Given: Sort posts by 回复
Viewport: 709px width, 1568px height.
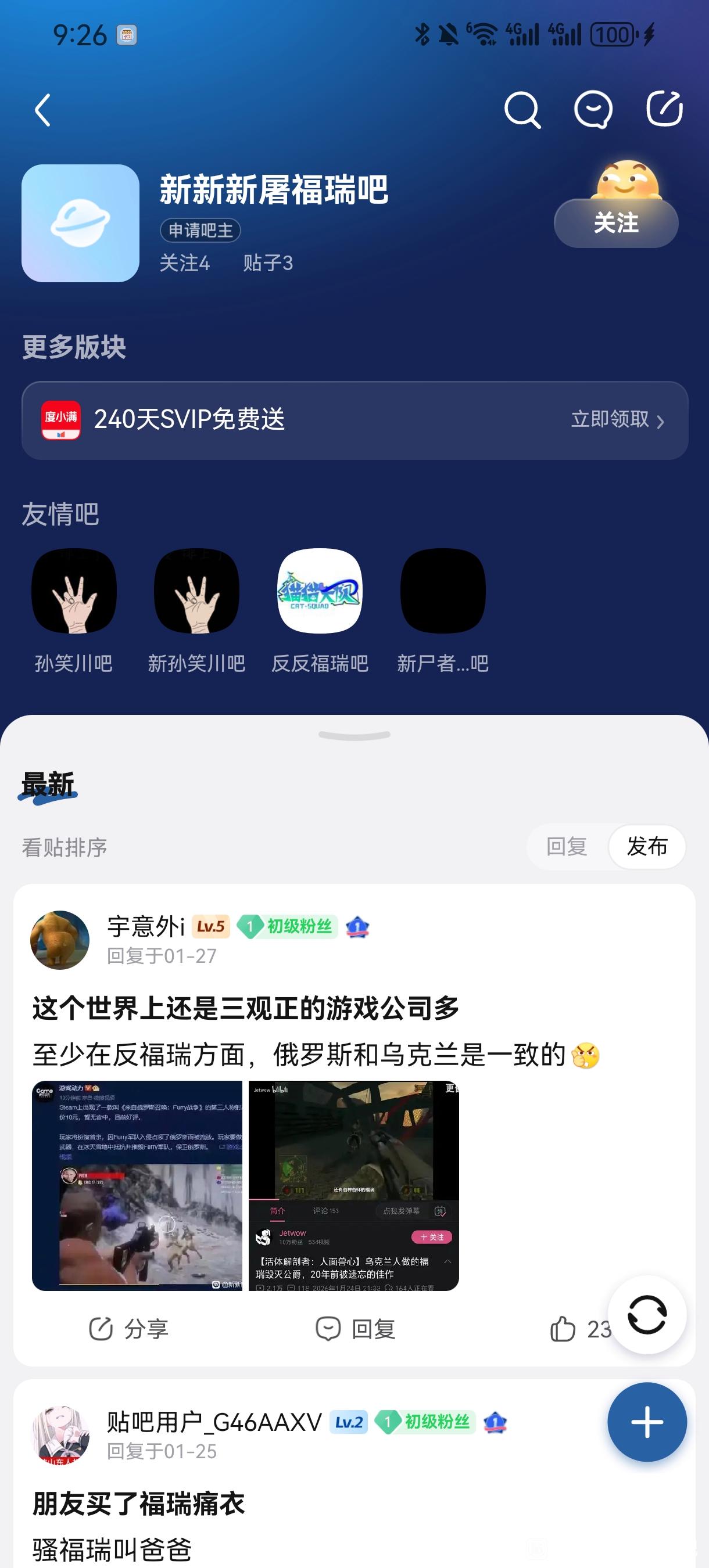Looking at the screenshot, I should tap(567, 846).
